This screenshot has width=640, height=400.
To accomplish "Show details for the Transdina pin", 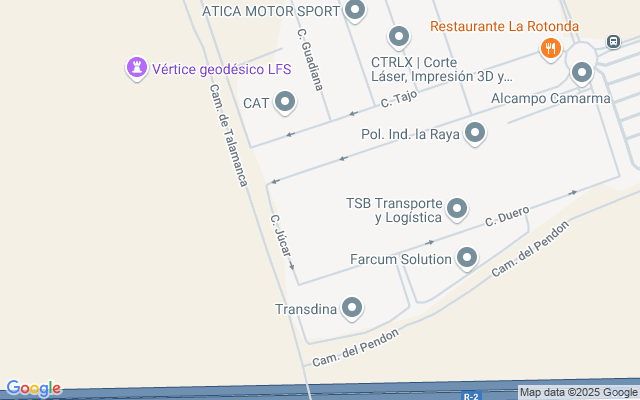I will click(351, 308).
